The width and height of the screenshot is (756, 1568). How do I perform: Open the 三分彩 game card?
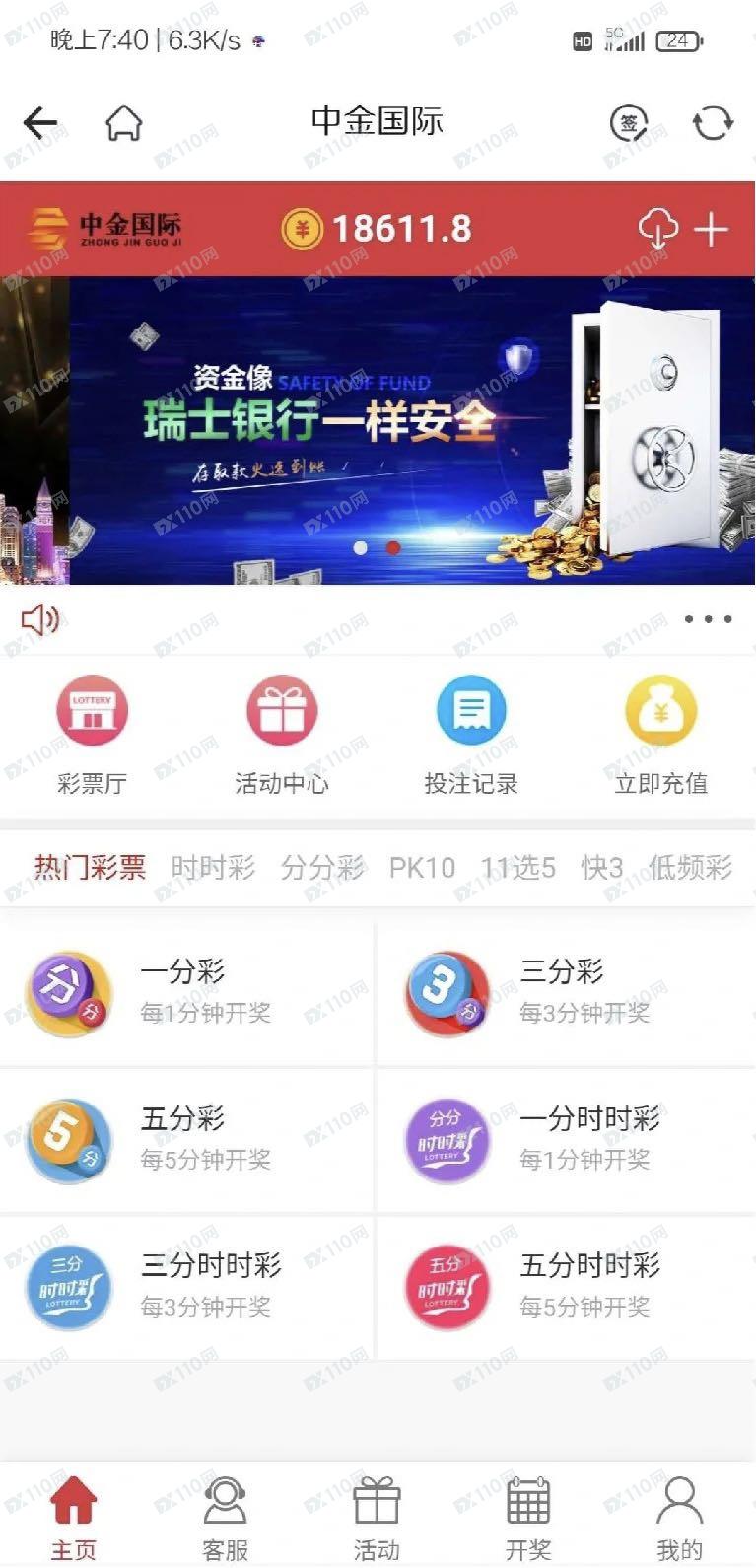tap(567, 993)
